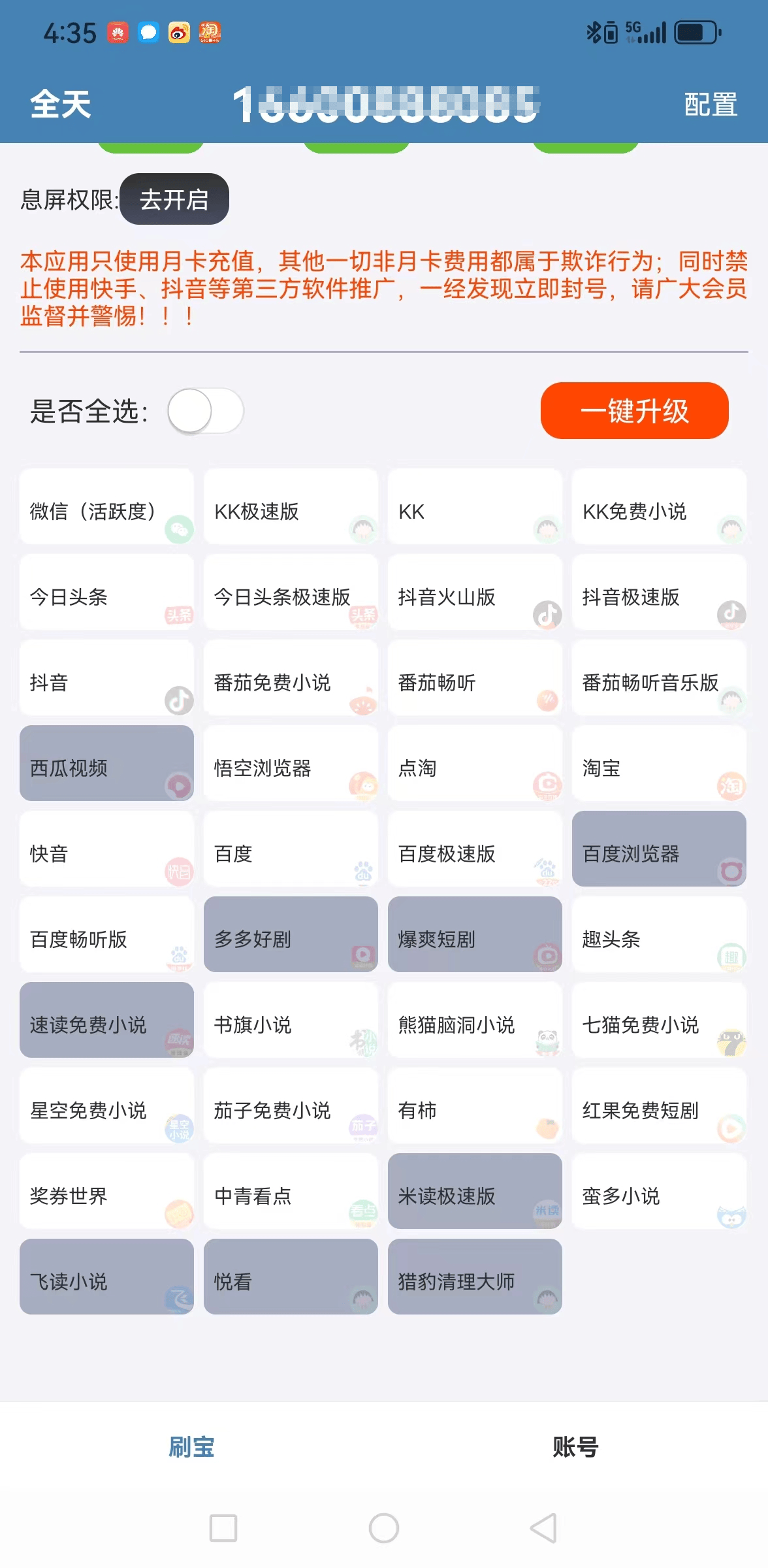
Task: Select the 红果免费短剧 tile
Action: (659, 1105)
